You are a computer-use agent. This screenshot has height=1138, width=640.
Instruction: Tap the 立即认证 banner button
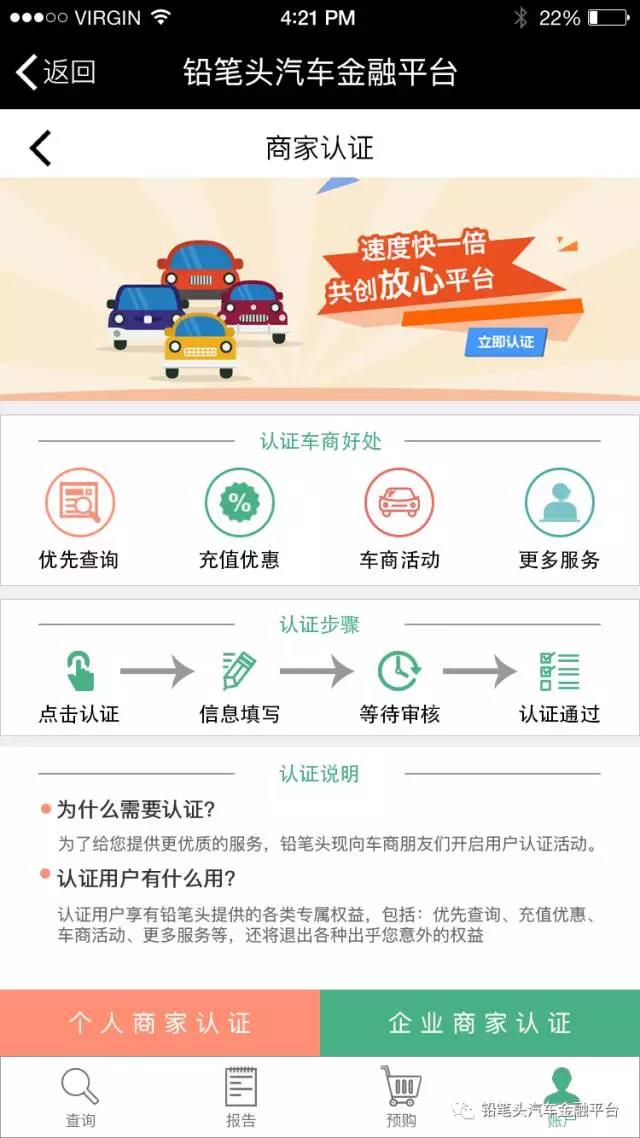505,342
